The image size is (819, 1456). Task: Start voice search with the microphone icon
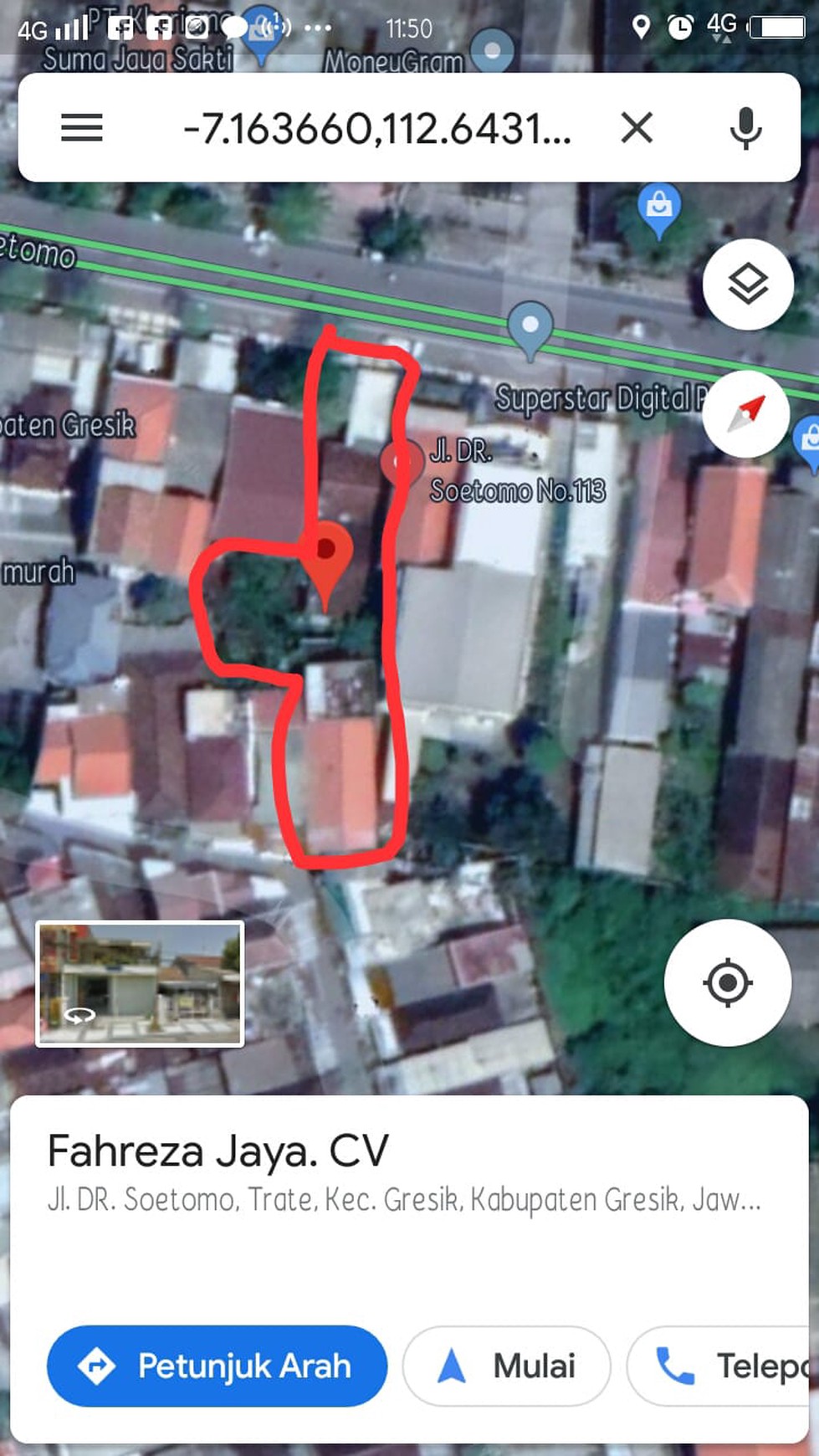pyautogui.click(x=744, y=128)
